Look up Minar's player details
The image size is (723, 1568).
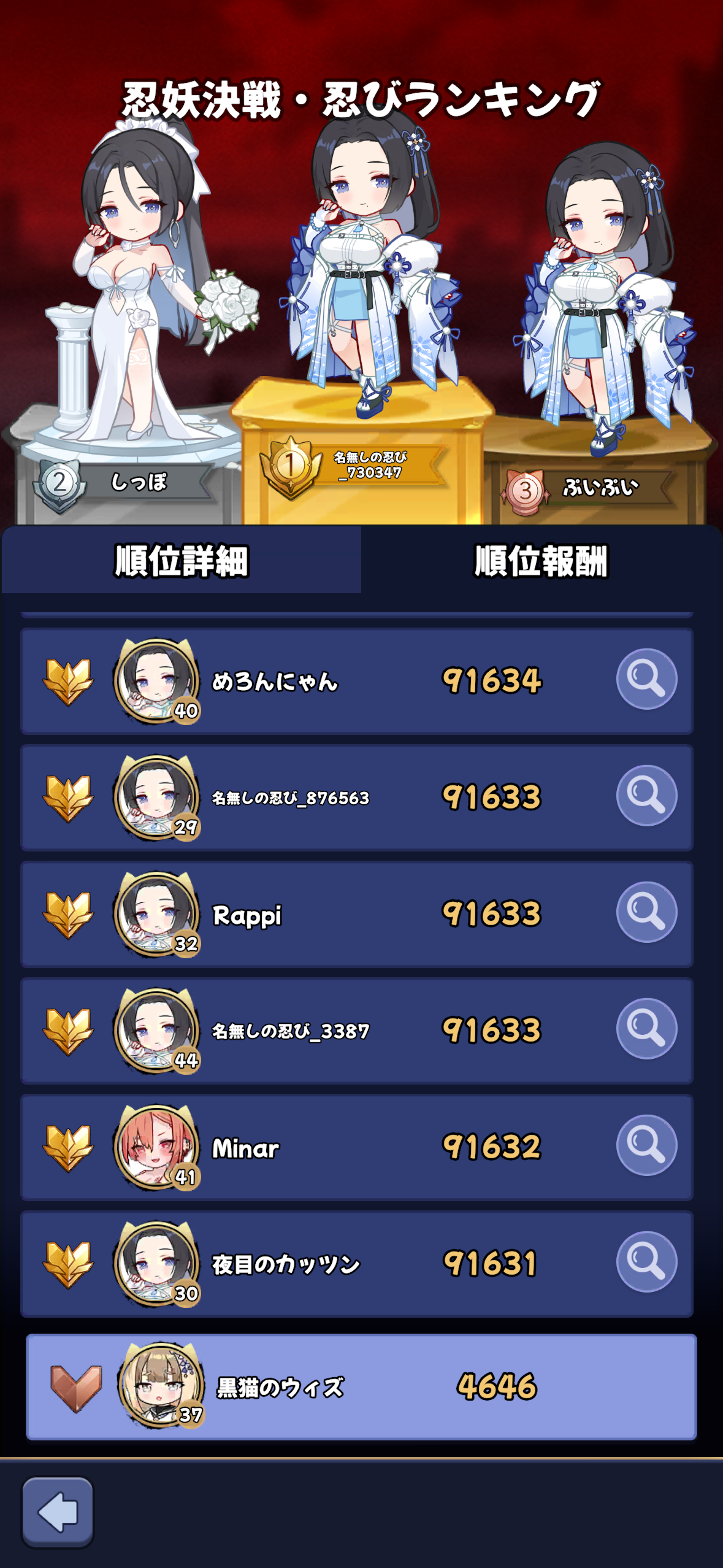[x=646, y=1145]
